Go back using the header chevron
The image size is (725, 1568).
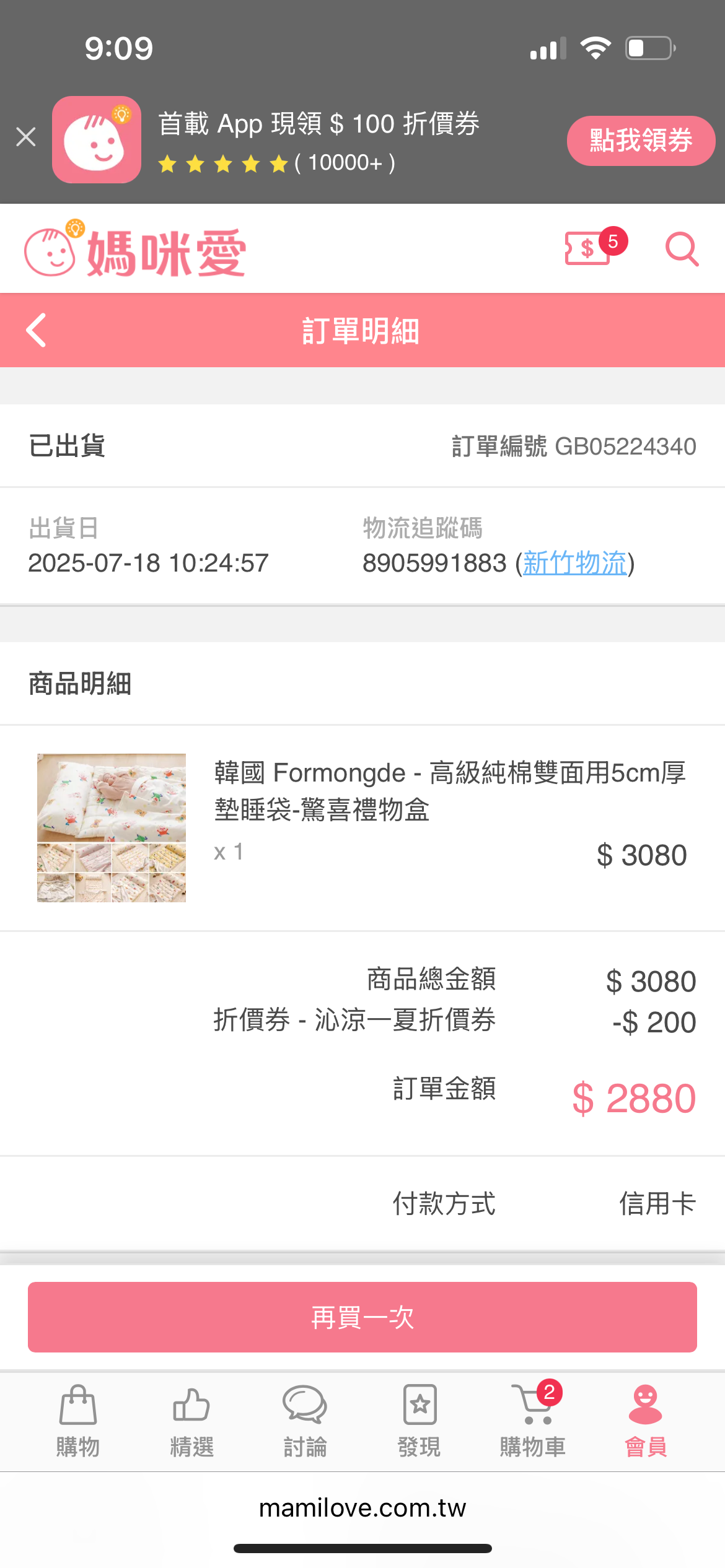35,330
